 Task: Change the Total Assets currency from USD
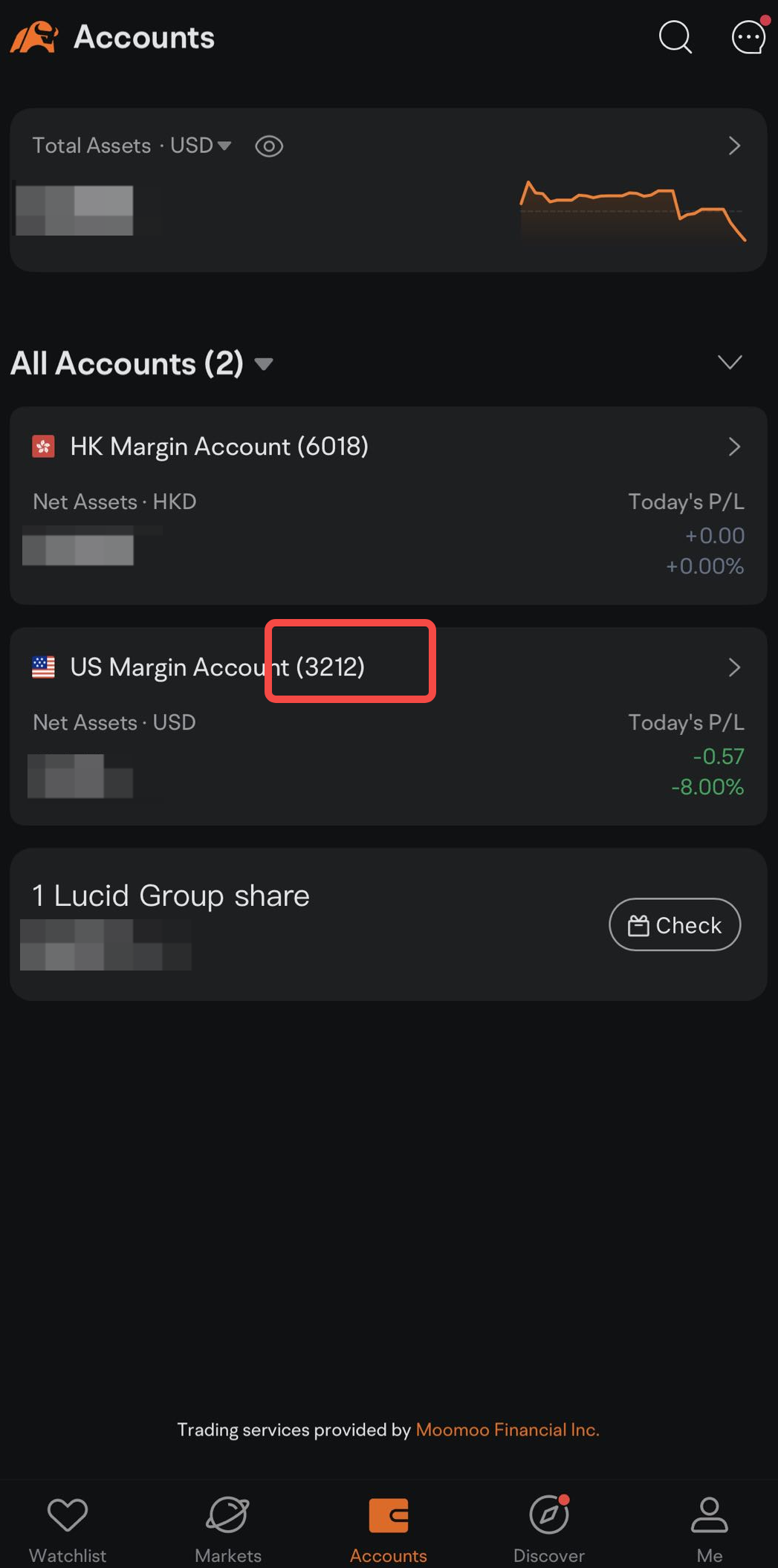[x=201, y=146]
